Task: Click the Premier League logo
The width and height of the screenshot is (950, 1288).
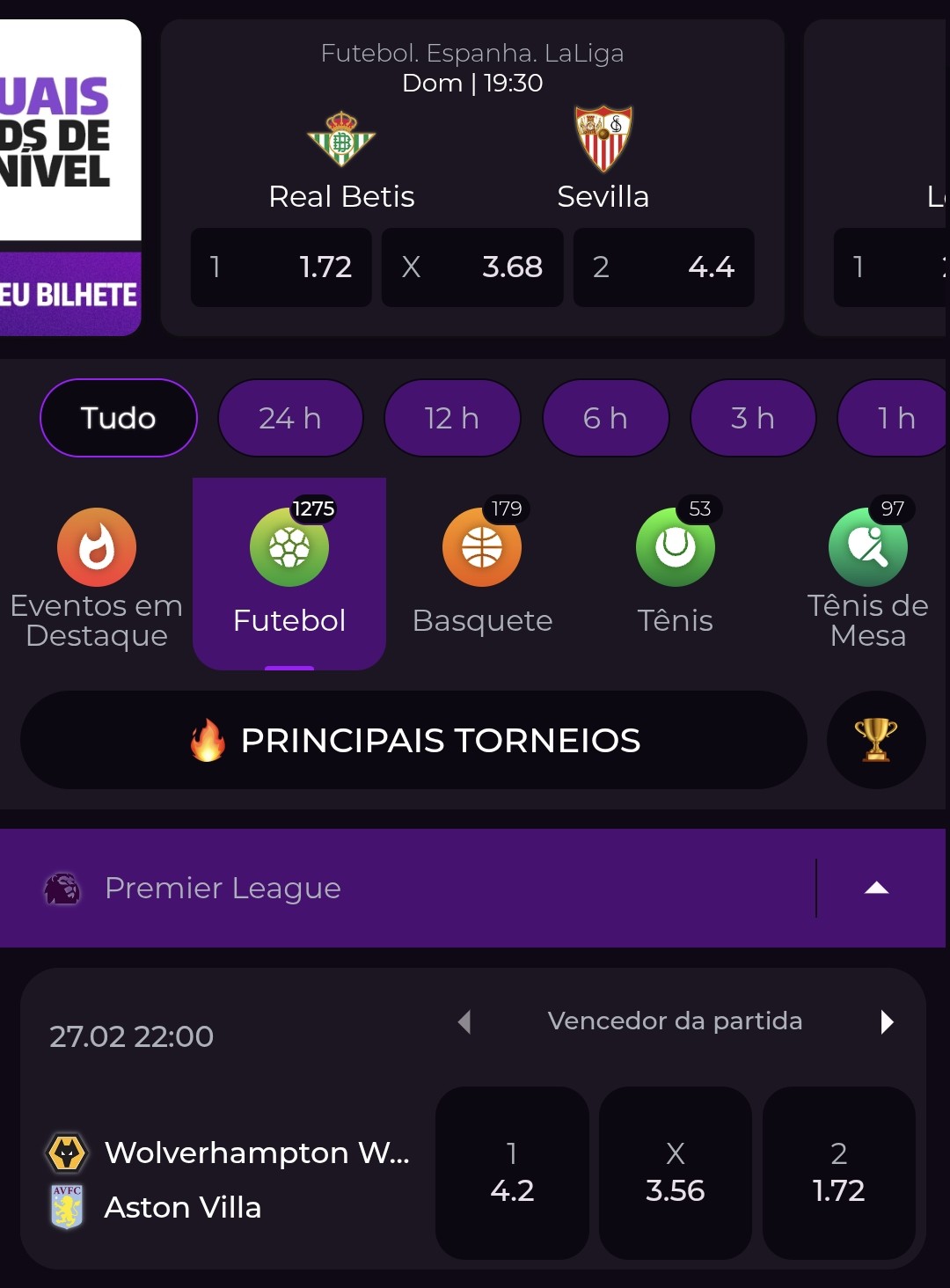Action: (x=62, y=889)
